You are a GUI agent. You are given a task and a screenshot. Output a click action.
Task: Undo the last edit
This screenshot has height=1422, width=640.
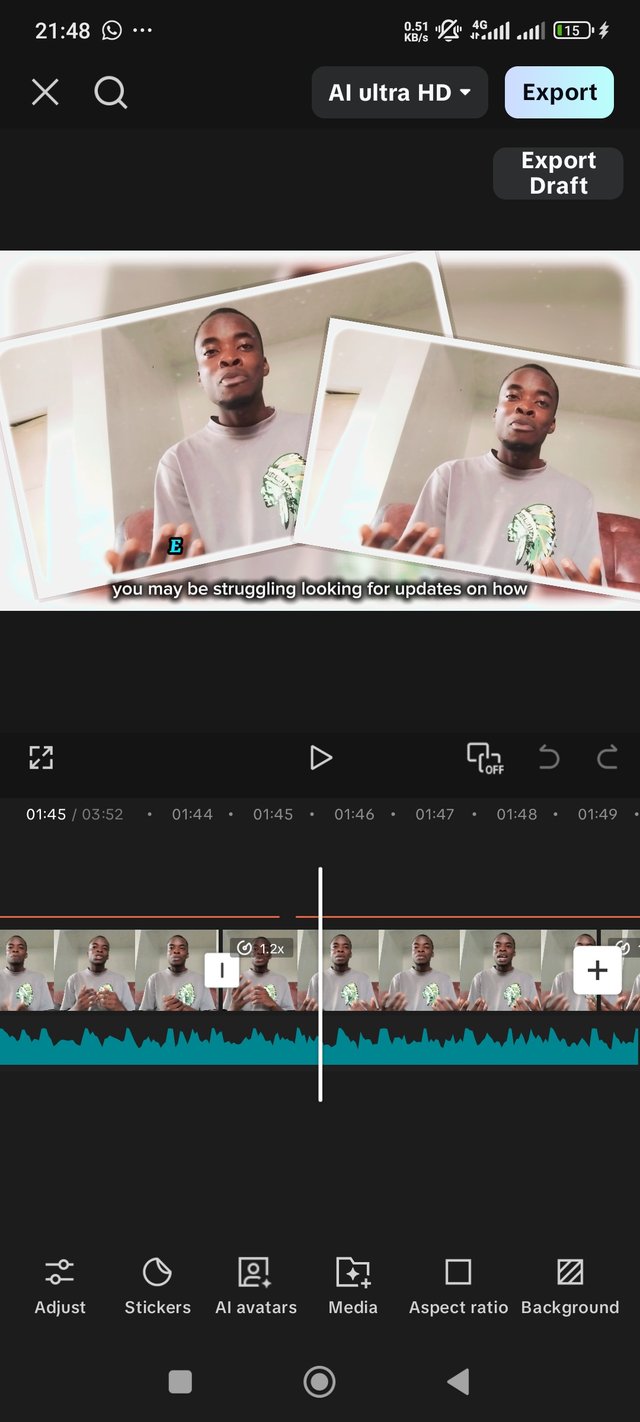coord(549,758)
